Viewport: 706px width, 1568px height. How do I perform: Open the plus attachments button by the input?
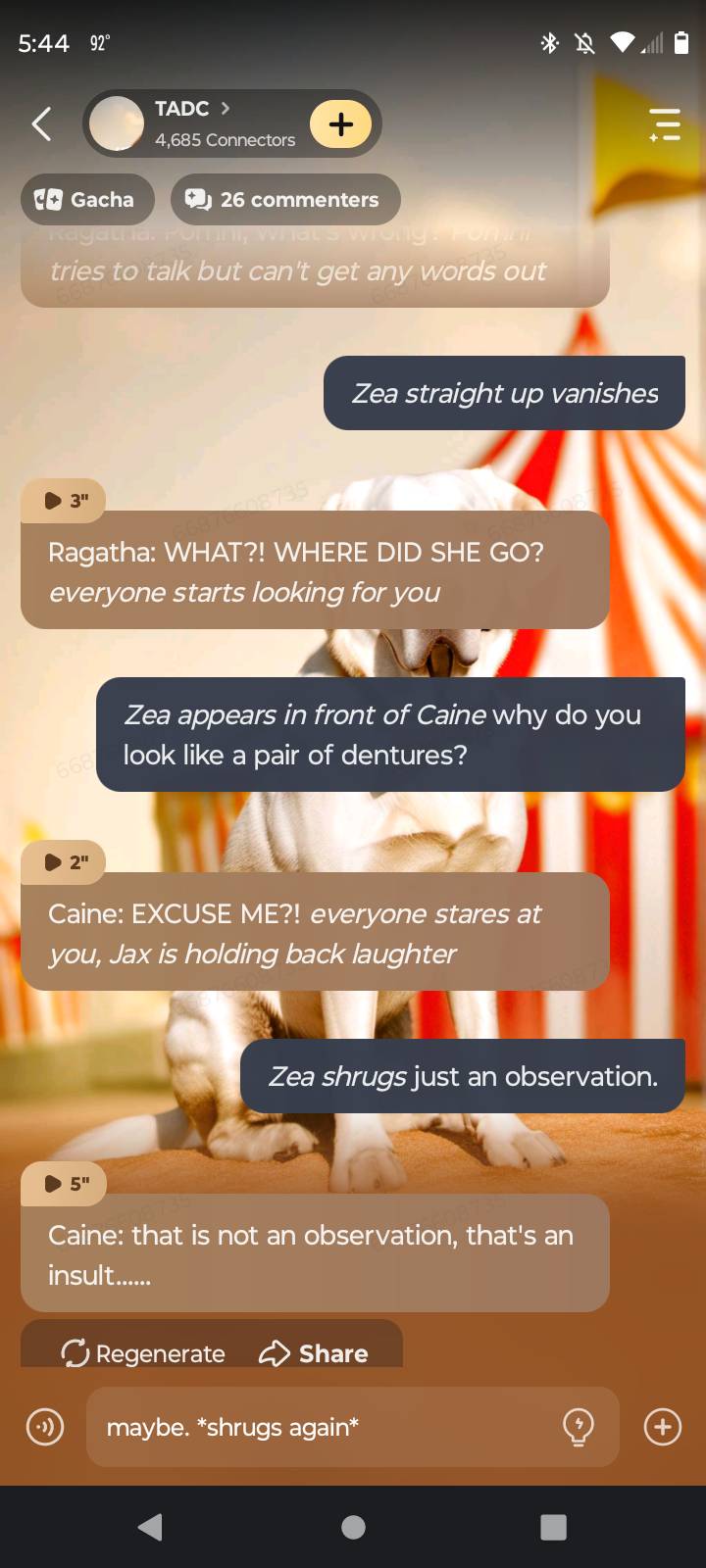tap(663, 1427)
